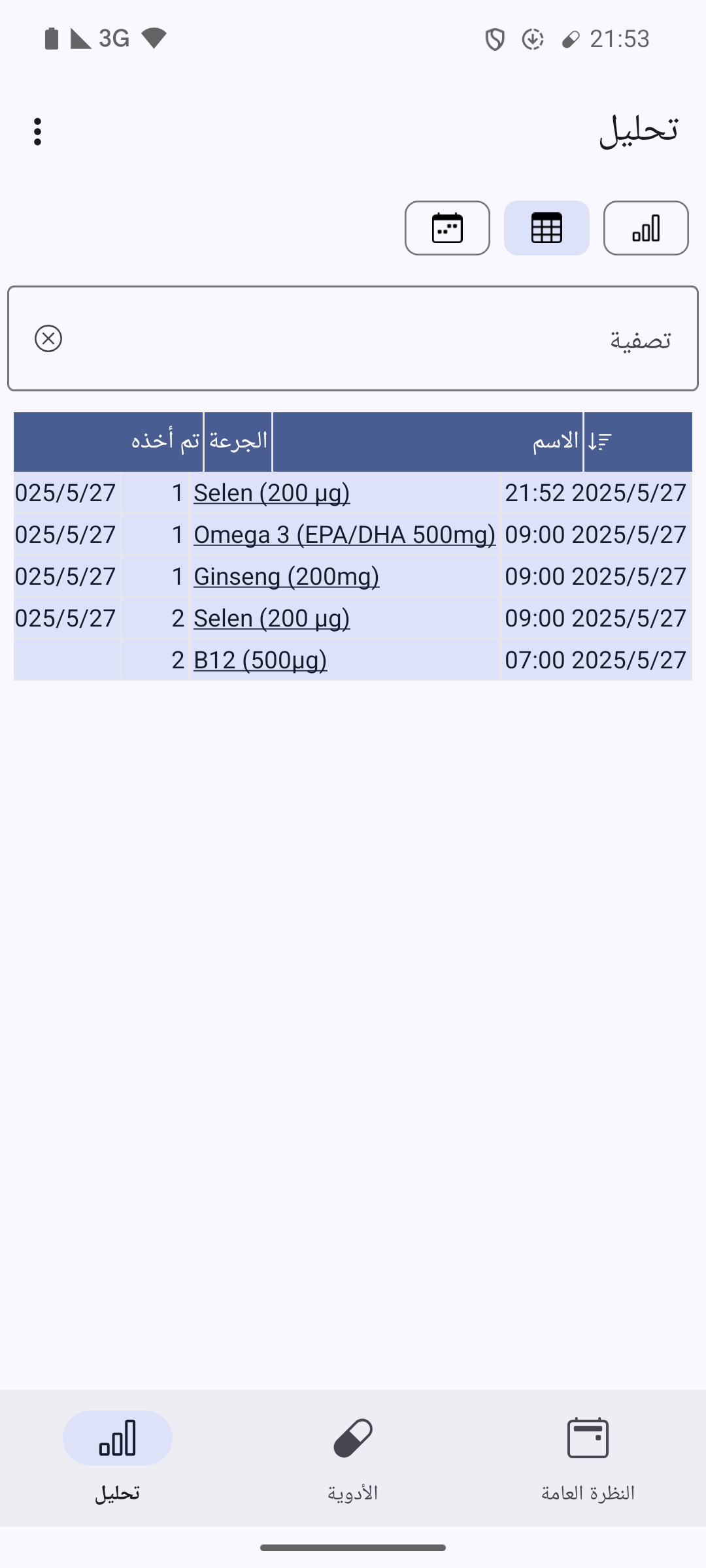Open the Omega 3 (EPA/DHA 500mg) link
The height and width of the screenshot is (1568, 706).
(x=345, y=534)
